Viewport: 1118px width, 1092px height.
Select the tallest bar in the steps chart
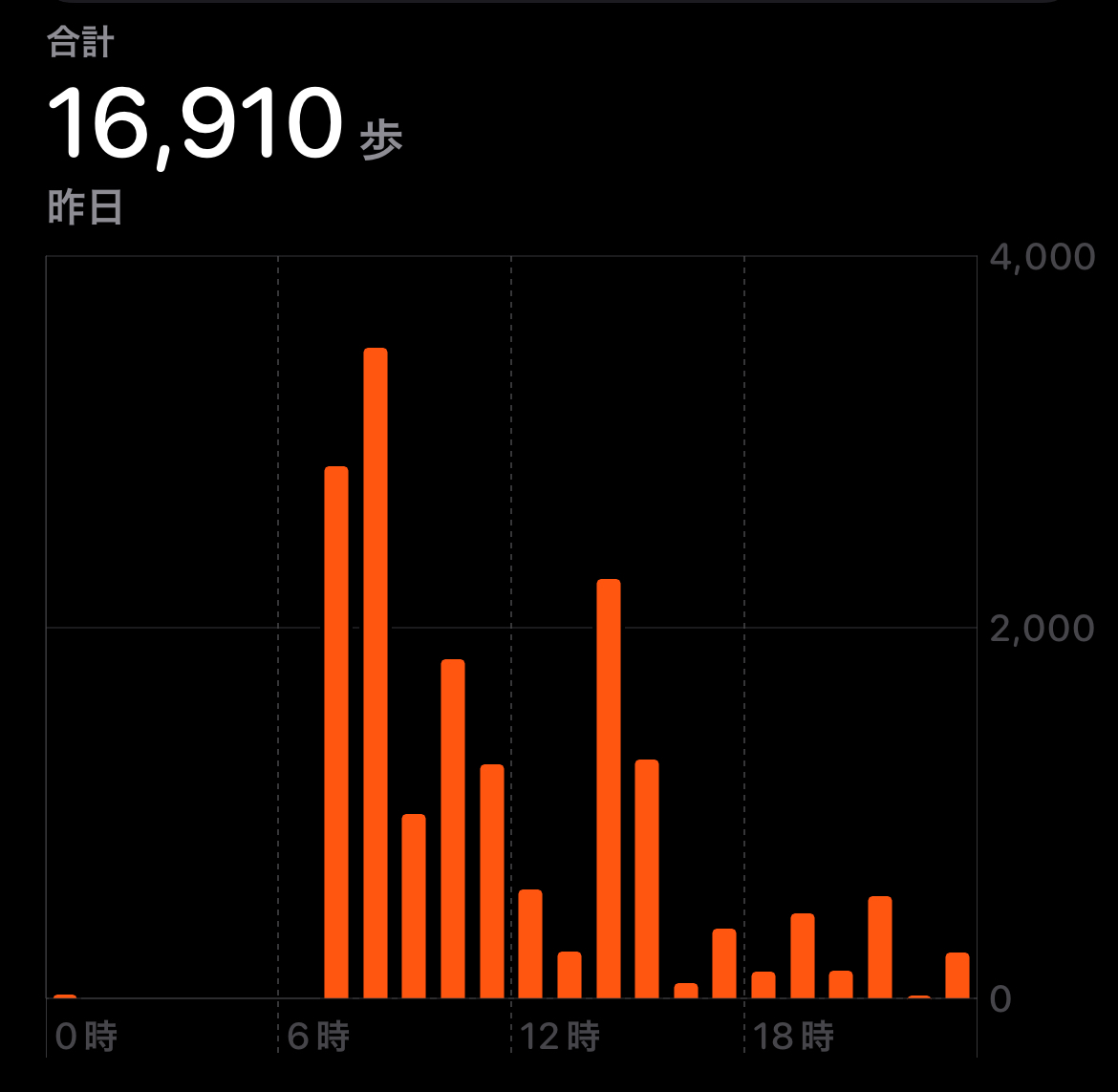point(376,674)
